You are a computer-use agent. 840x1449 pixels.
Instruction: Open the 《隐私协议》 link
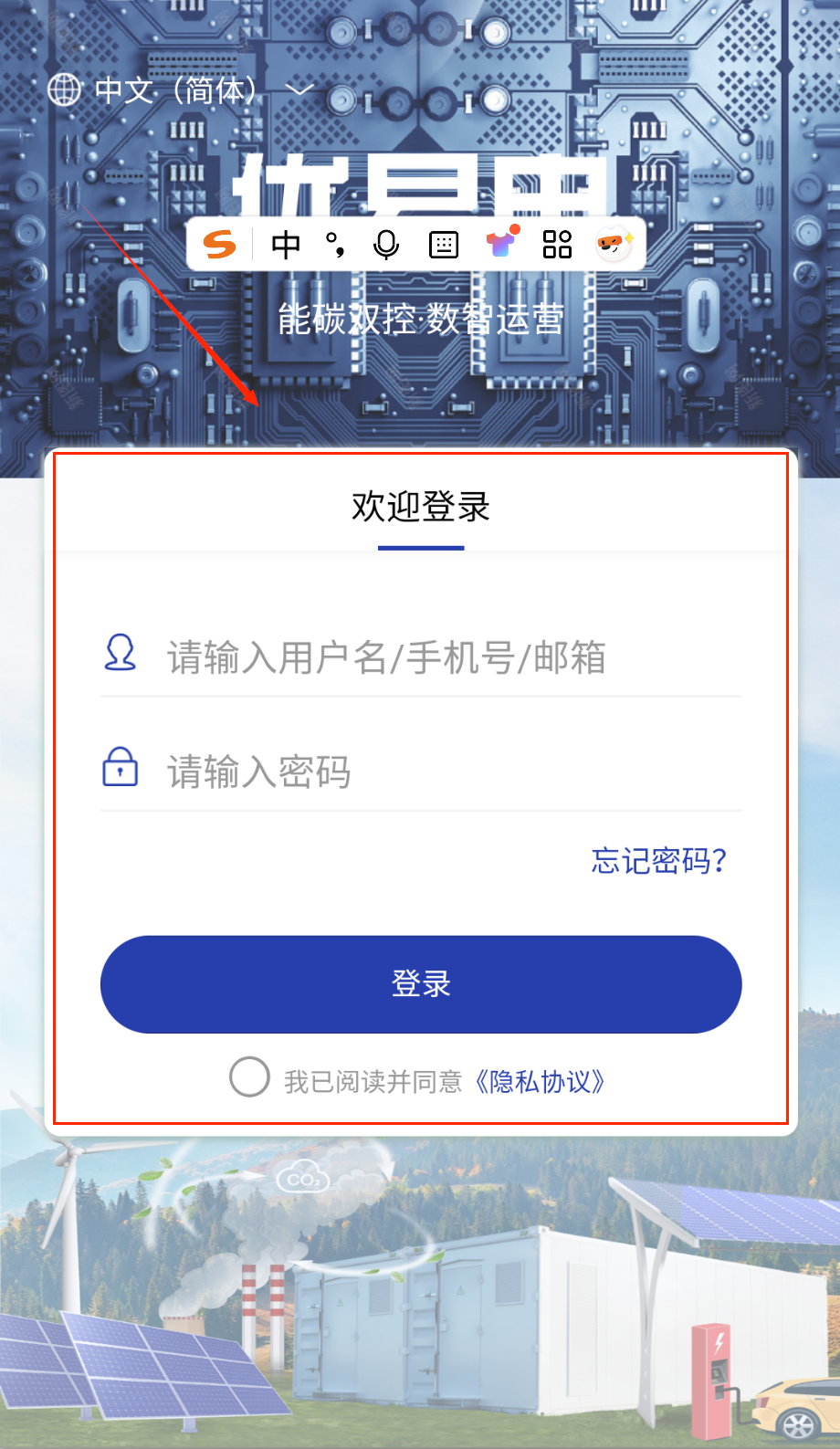point(539,1082)
